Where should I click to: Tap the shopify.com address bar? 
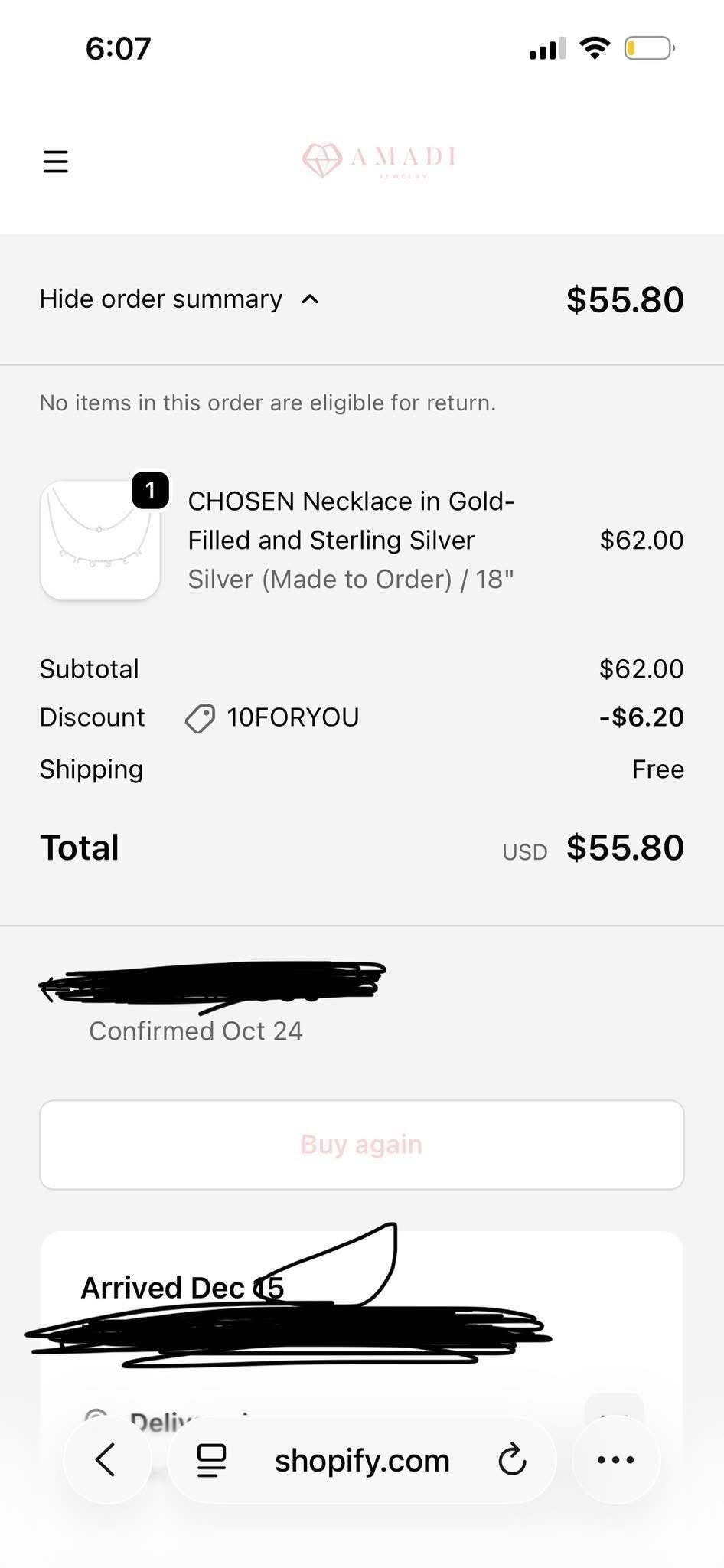coord(362,1461)
